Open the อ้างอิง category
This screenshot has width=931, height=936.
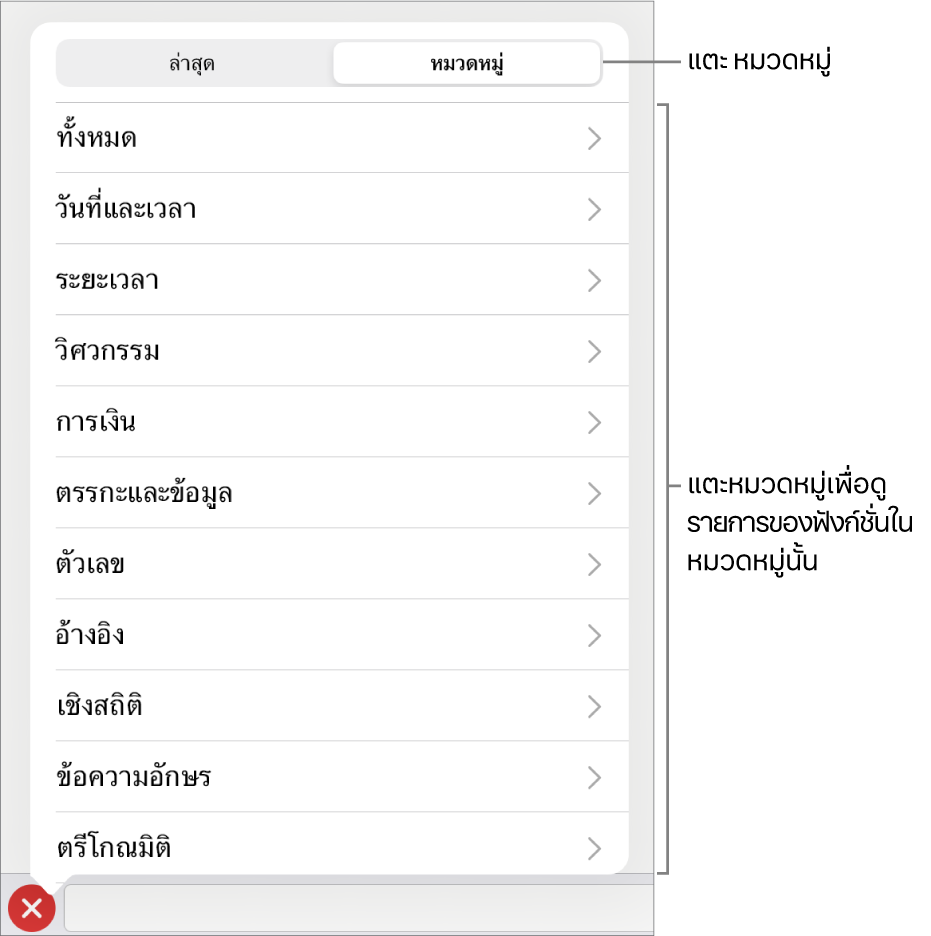330,635
